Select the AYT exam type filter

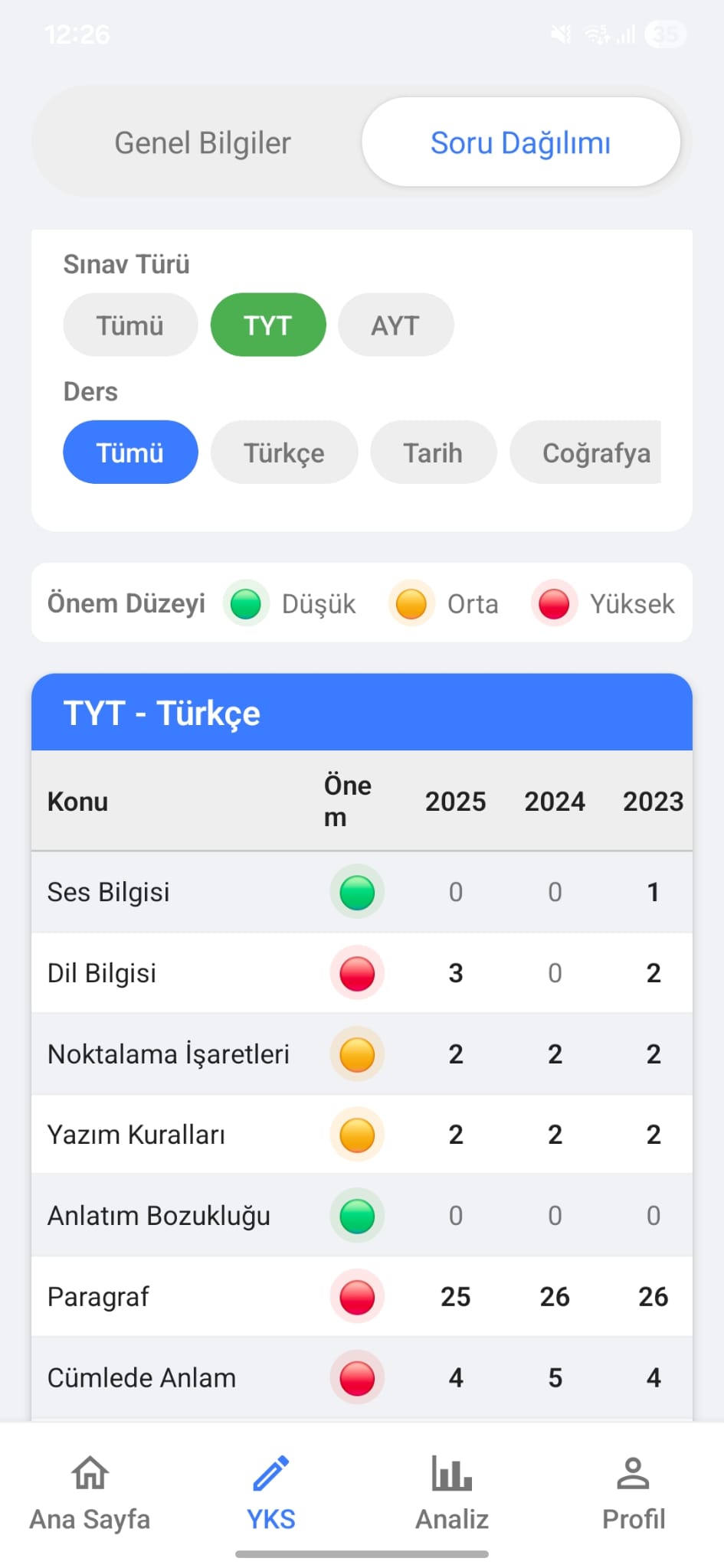click(395, 325)
